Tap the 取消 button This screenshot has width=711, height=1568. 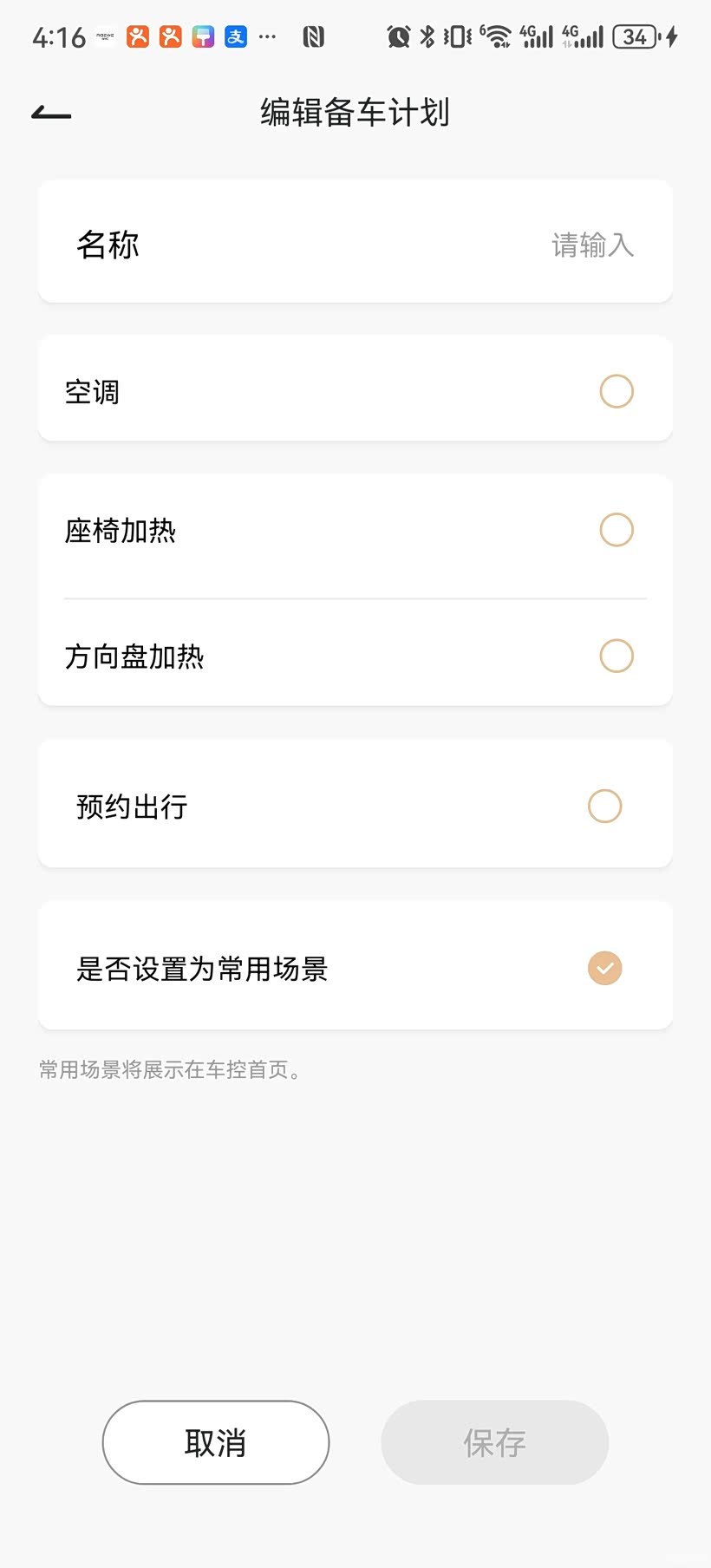[x=216, y=1442]
